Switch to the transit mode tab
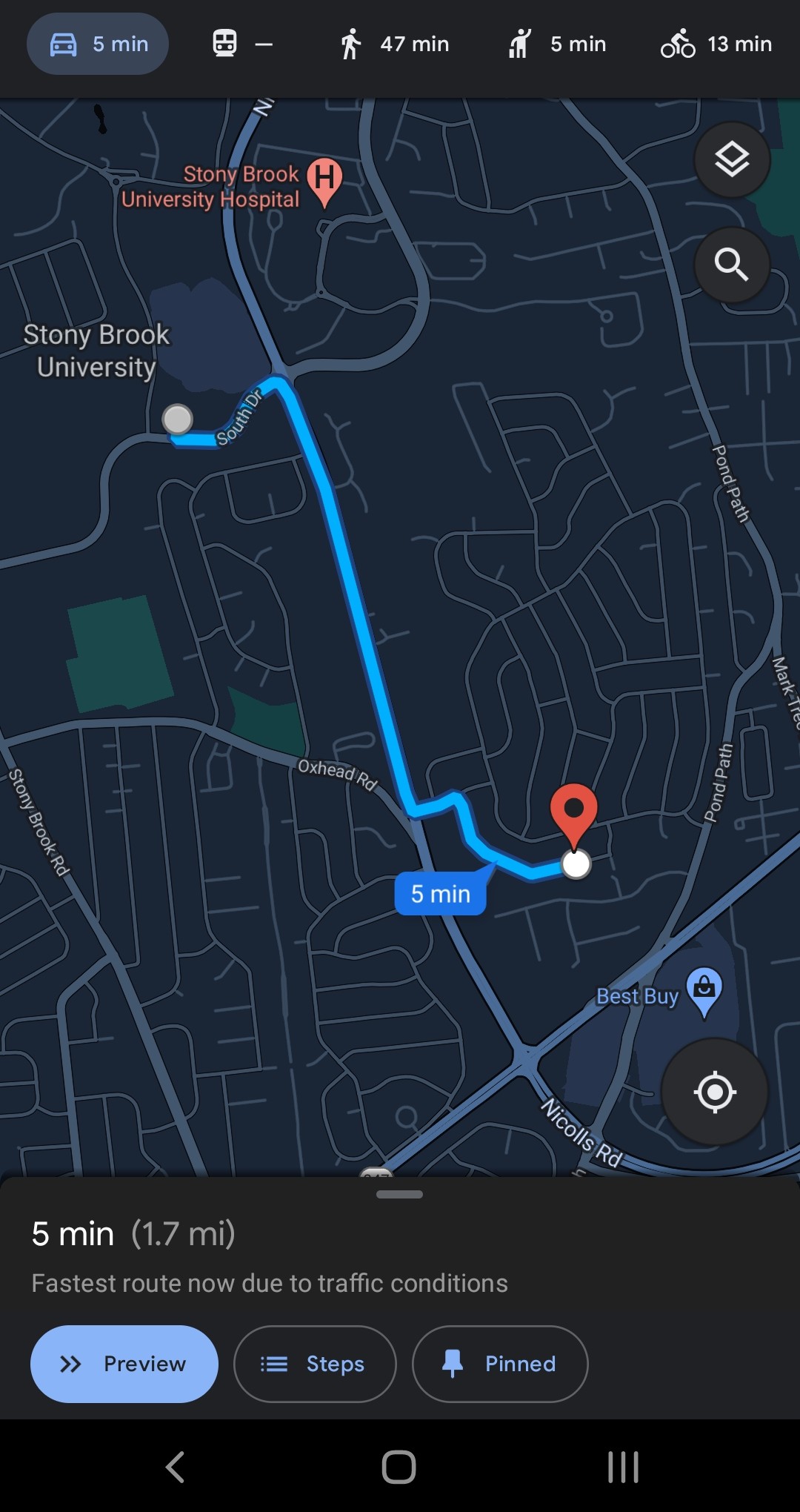Viewport: 800px width, 1512px height. coord(241,44)
